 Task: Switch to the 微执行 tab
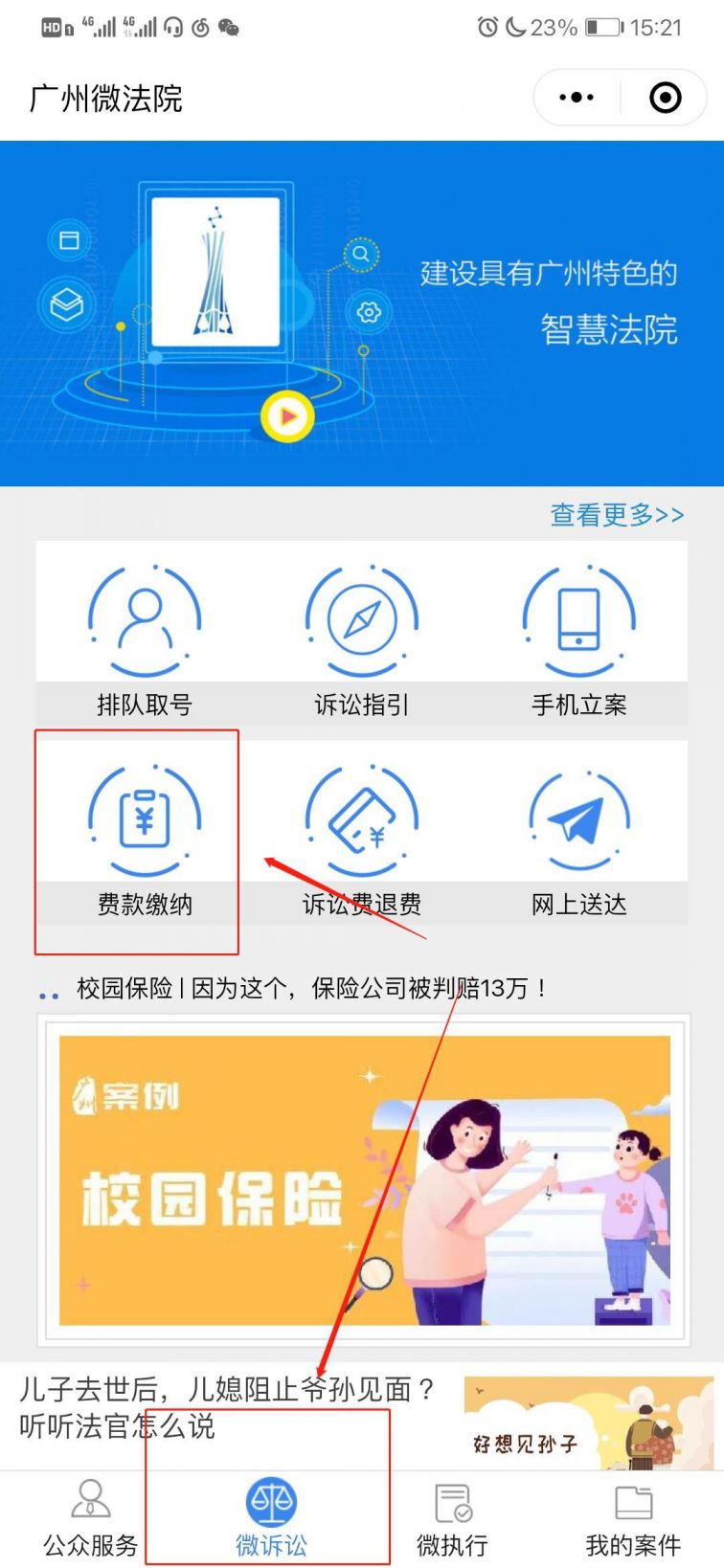(x=452, y=1518)
